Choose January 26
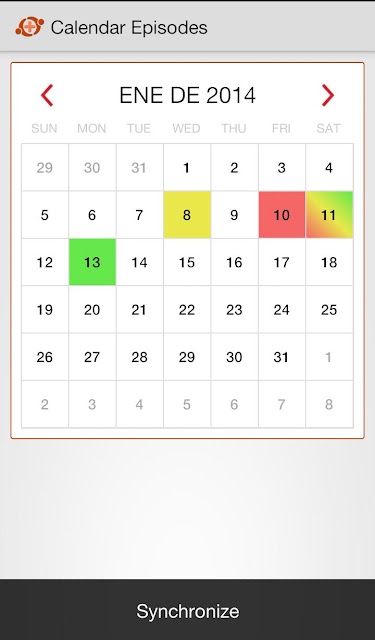Viewport: 375px width, 640px height. point(45,357)
